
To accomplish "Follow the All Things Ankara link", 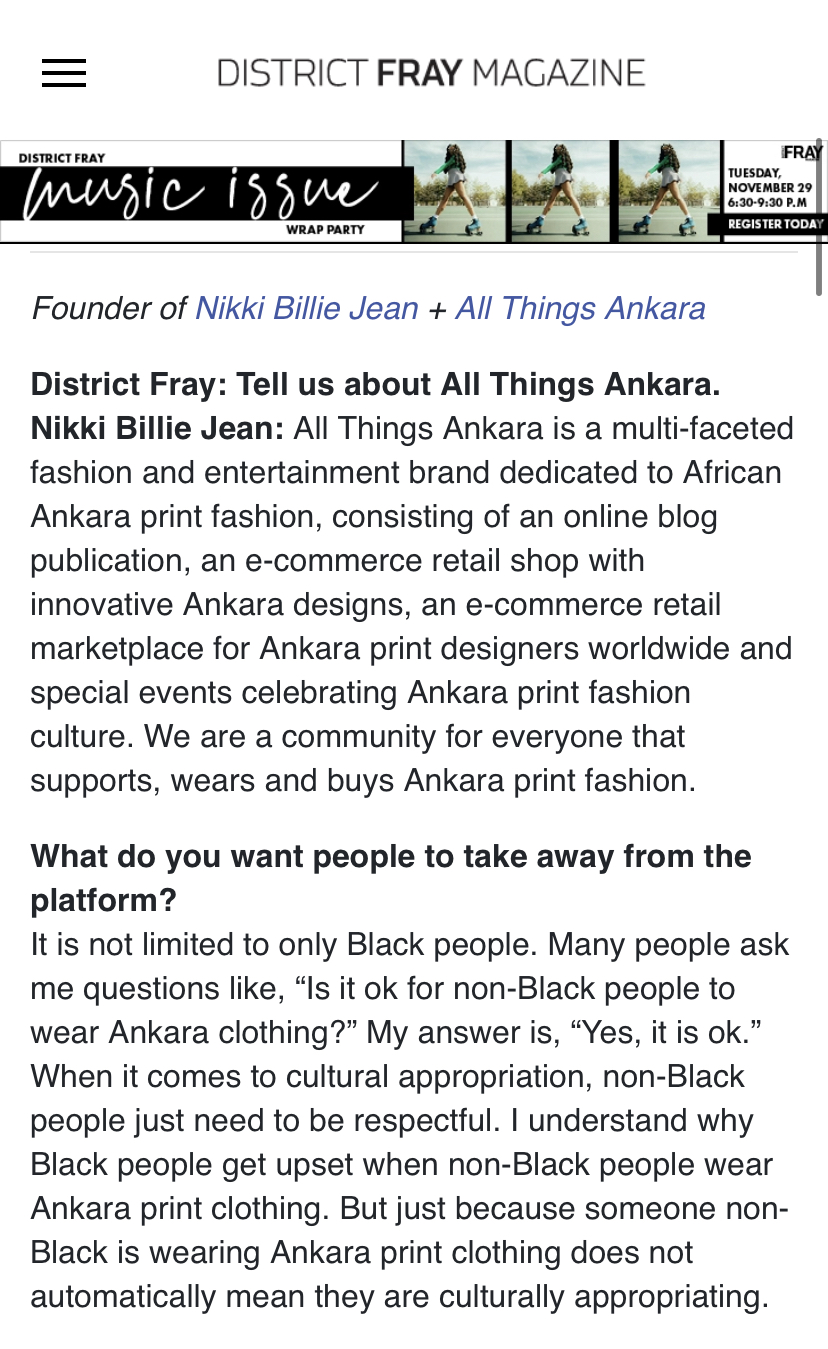I will pyautogui.click(x=580, y=308).
